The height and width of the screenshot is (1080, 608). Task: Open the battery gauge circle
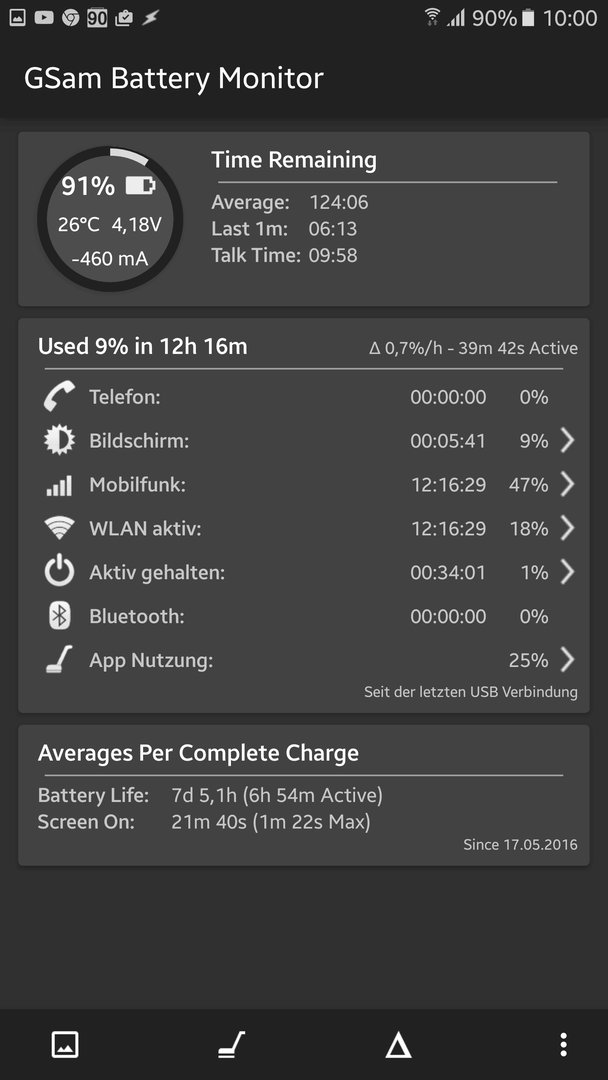(x=110, y=218)
